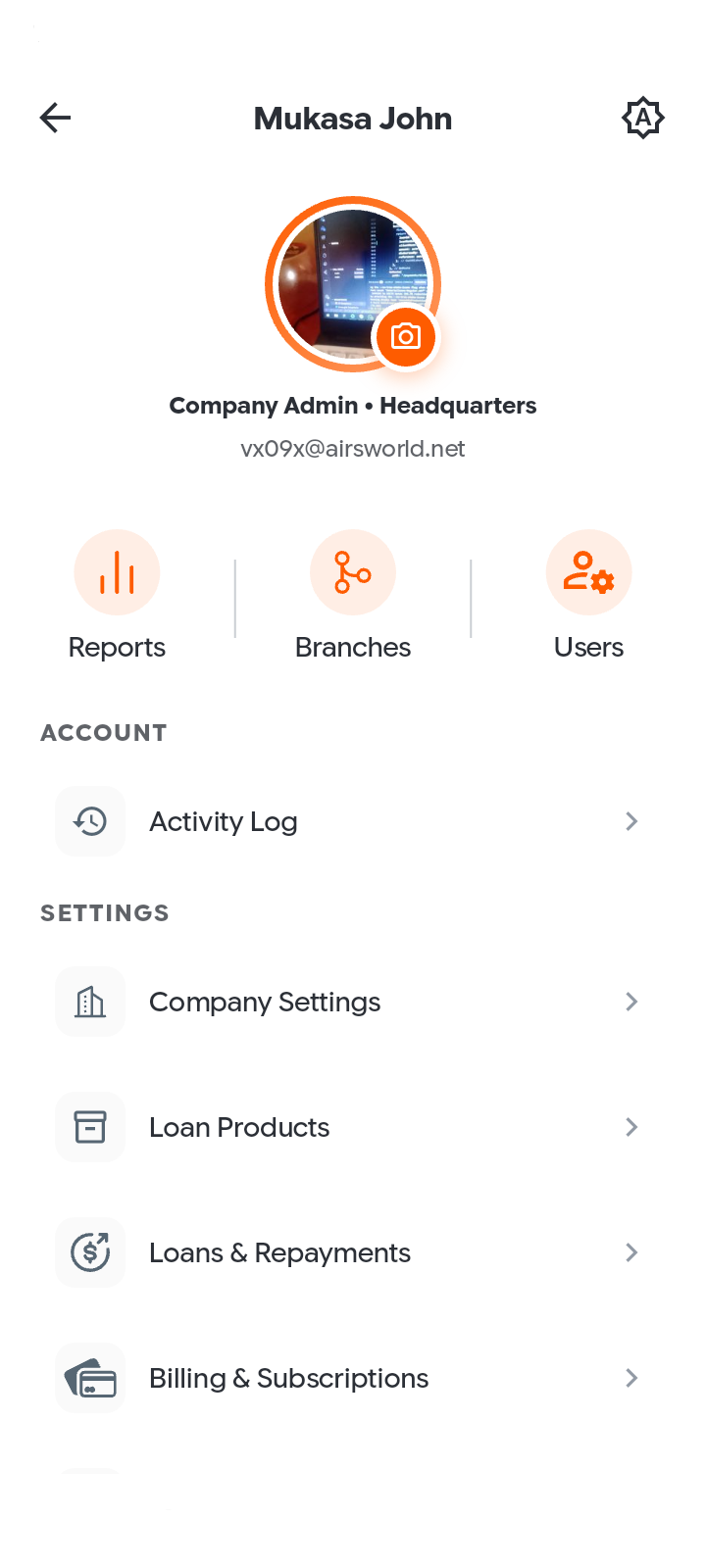Click the Activity Log clock icon

[x=90, y=821]
